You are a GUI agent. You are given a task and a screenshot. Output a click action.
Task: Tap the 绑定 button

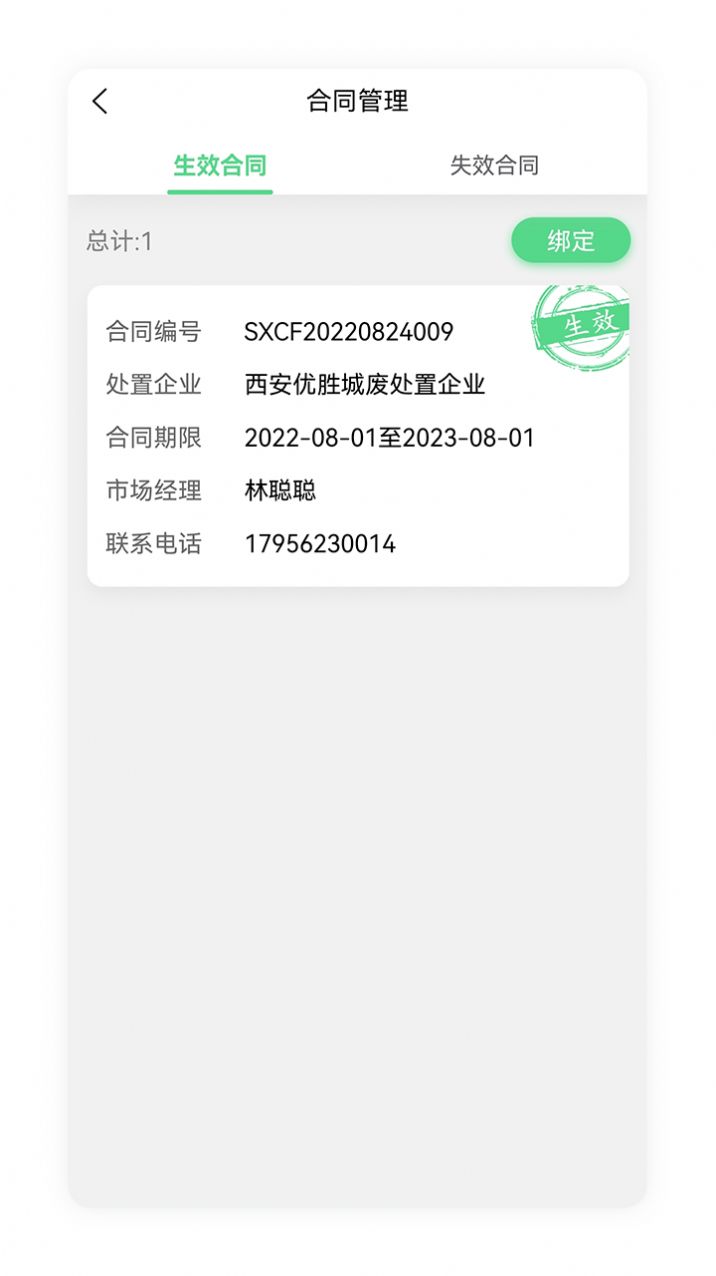(571, 241)
